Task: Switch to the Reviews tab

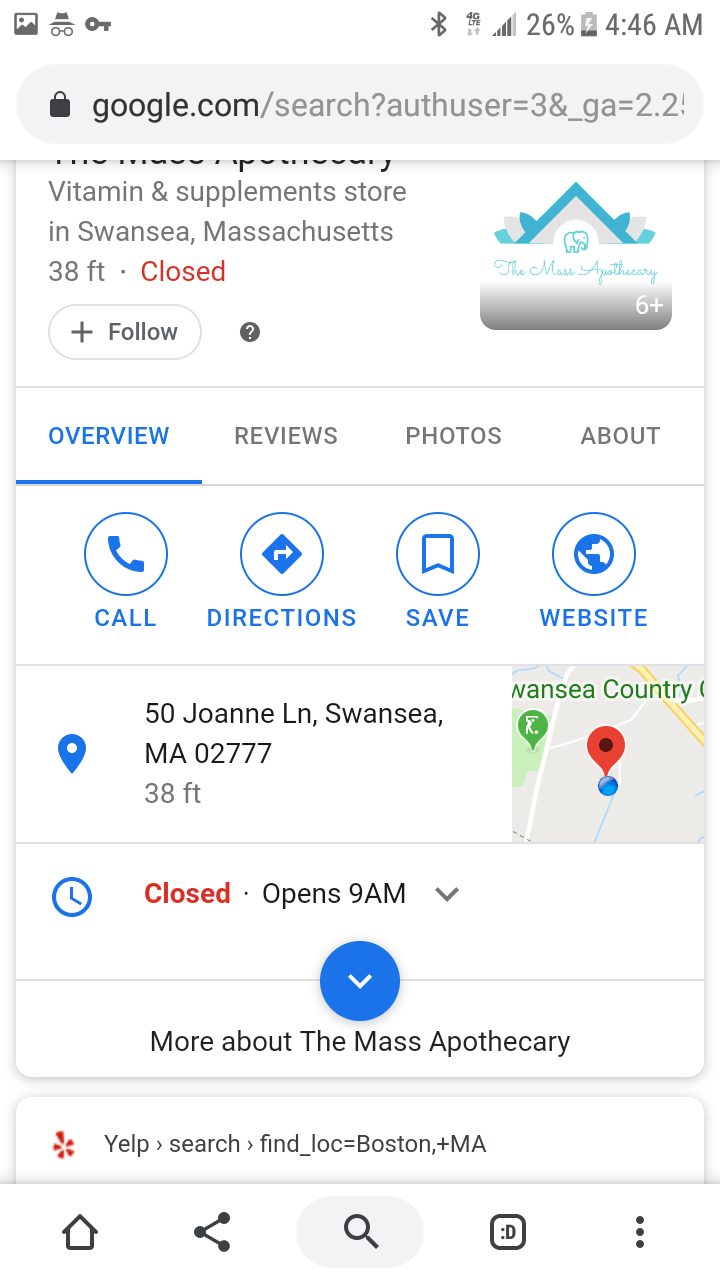Action: [x=286, y=436]
